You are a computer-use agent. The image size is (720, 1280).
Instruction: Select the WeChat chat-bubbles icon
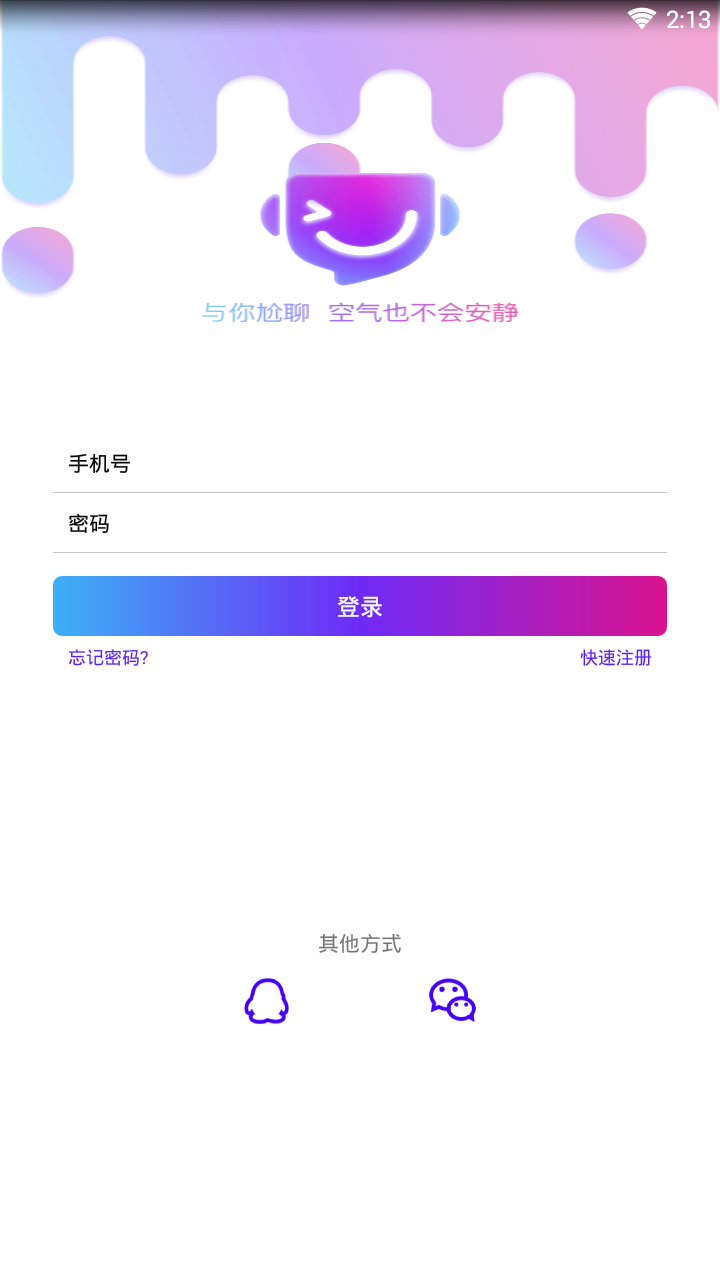452,1001
